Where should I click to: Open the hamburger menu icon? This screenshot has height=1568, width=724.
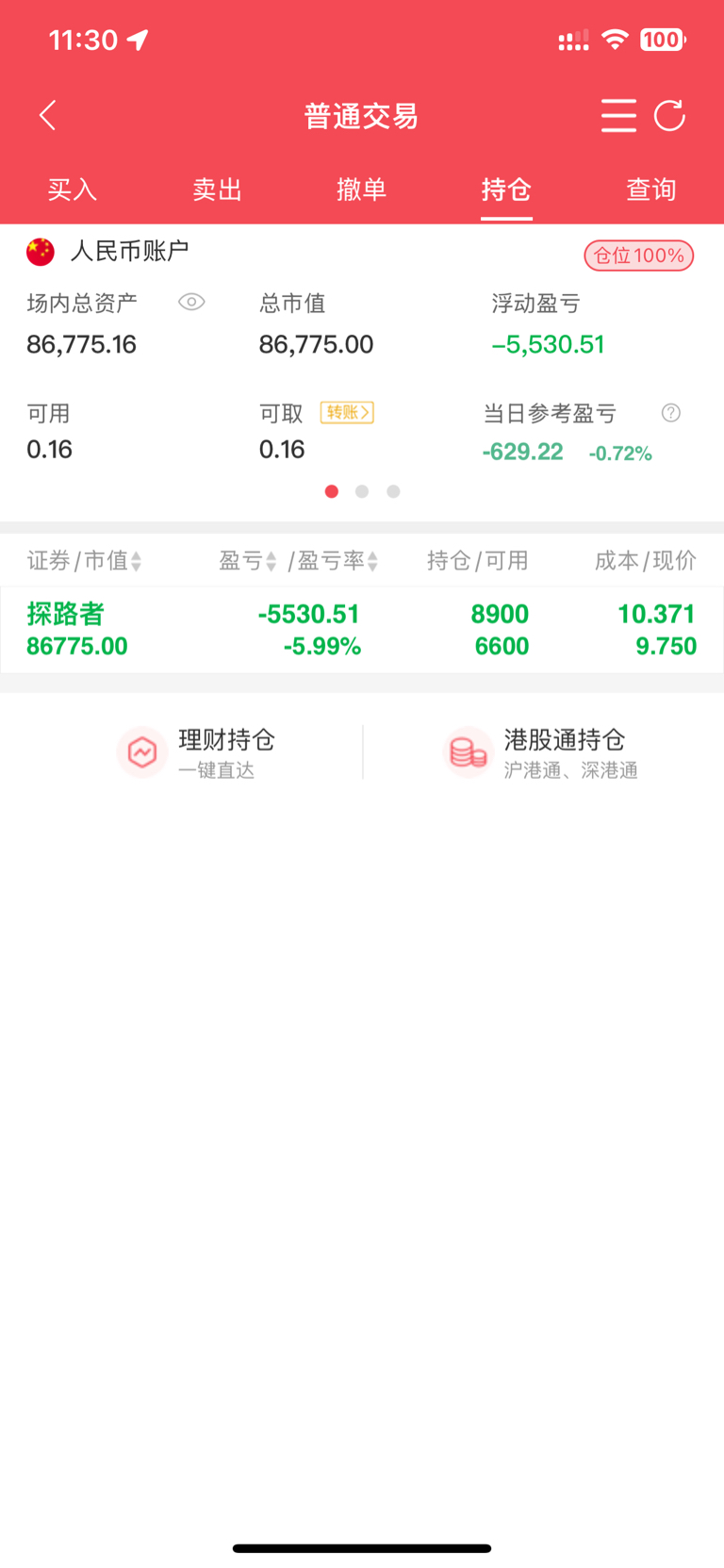coord(618,115)
